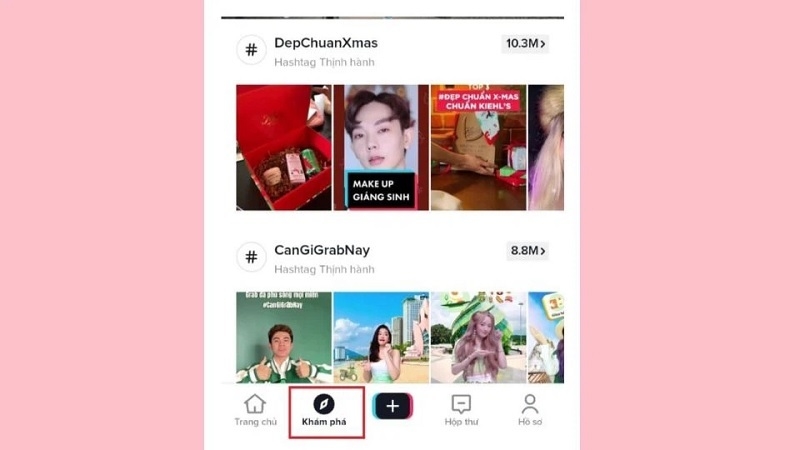Open the Hộp thư inbox tab

coord(461,410)
